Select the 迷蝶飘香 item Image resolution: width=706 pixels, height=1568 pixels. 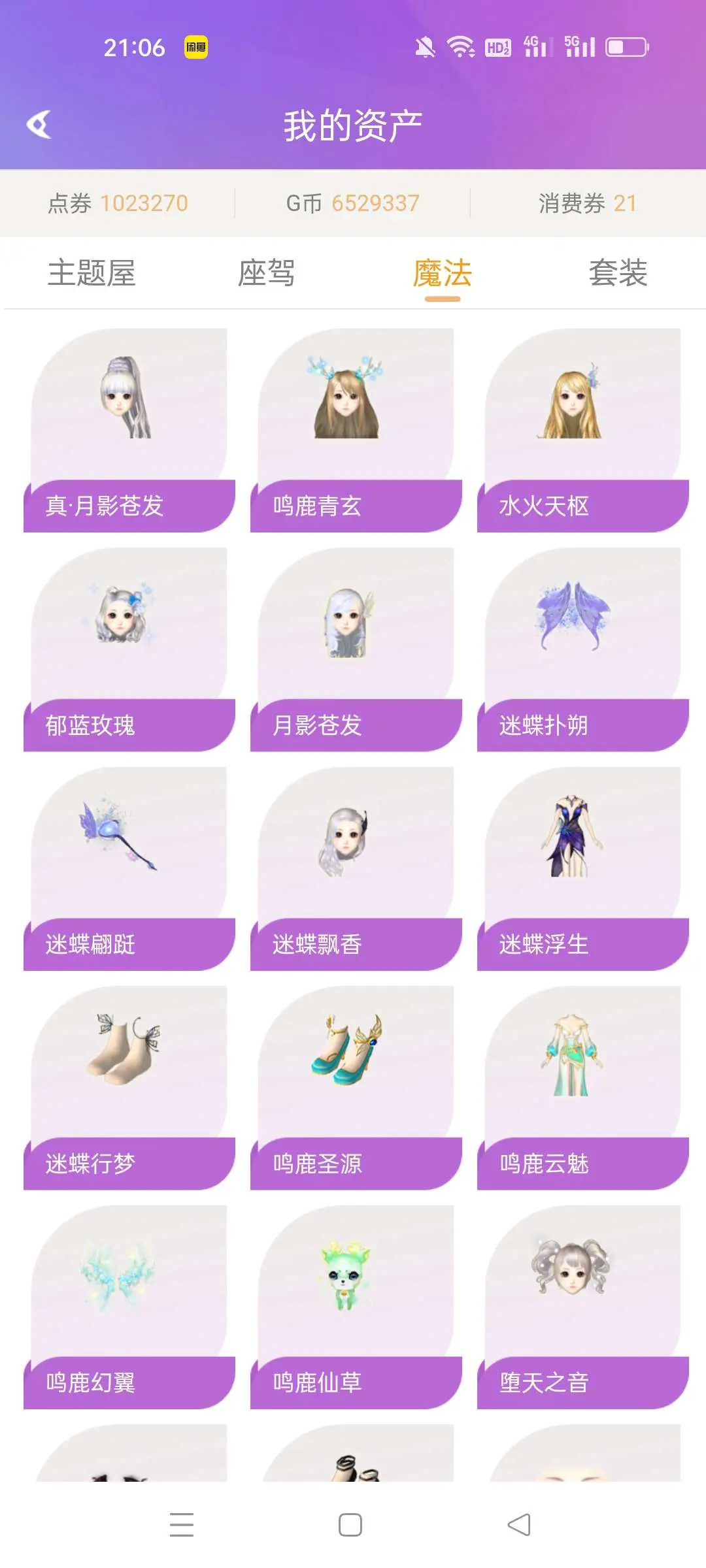[x=356, y=869]
